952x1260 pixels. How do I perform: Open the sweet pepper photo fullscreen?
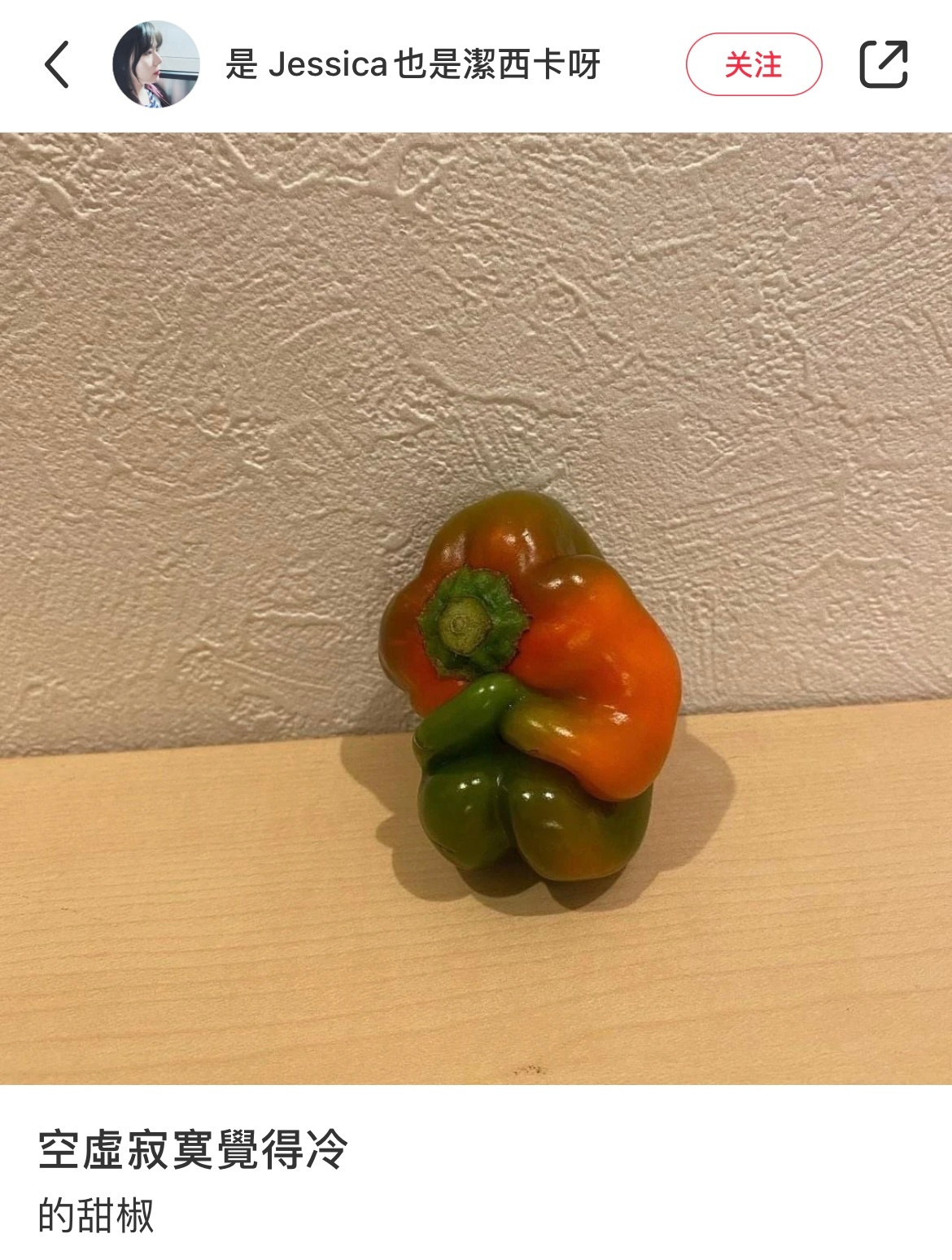pos(476,608)
